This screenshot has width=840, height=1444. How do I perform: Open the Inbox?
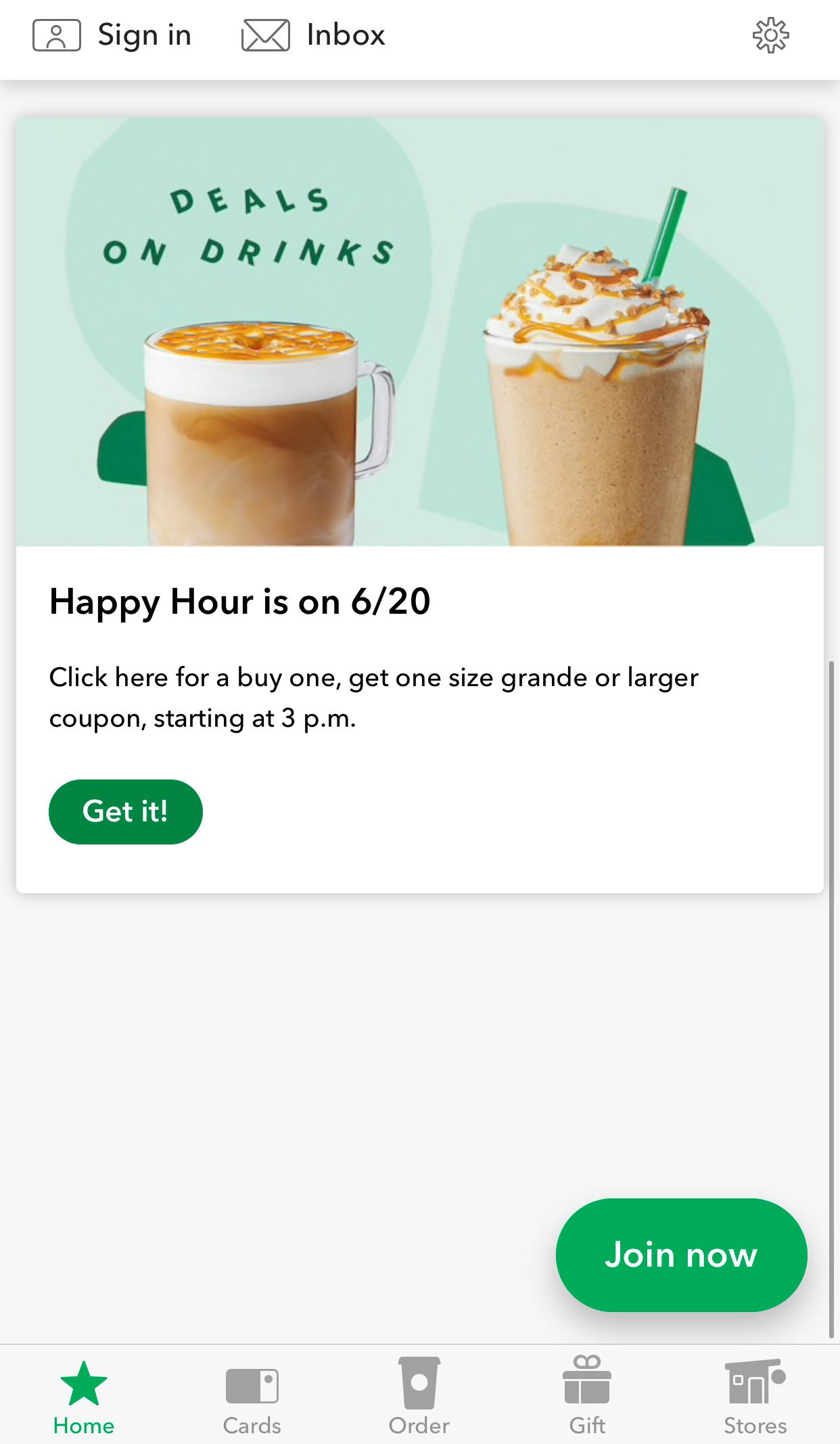pyautogui.click(x=314, y=35)
